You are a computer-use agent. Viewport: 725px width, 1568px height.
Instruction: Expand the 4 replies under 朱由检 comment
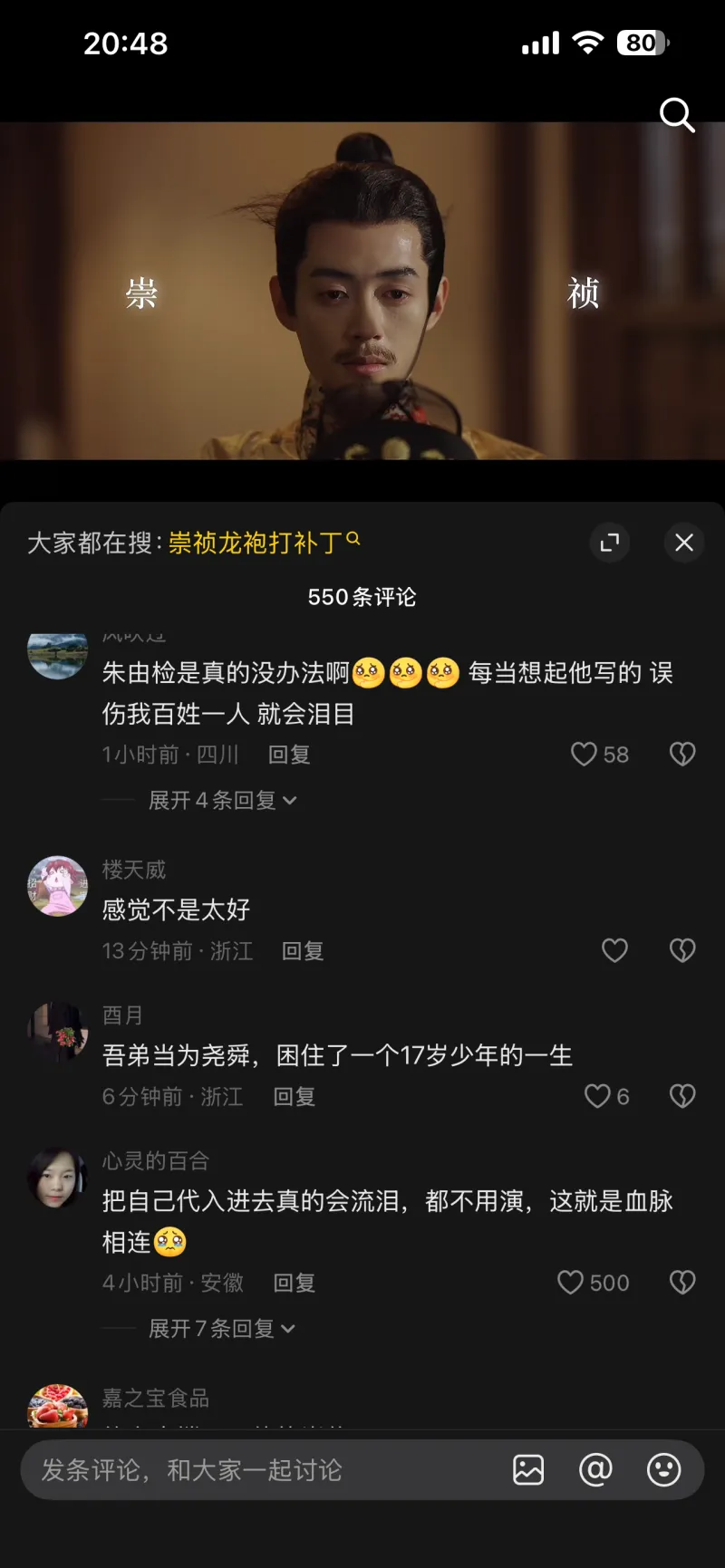(222, 801)
